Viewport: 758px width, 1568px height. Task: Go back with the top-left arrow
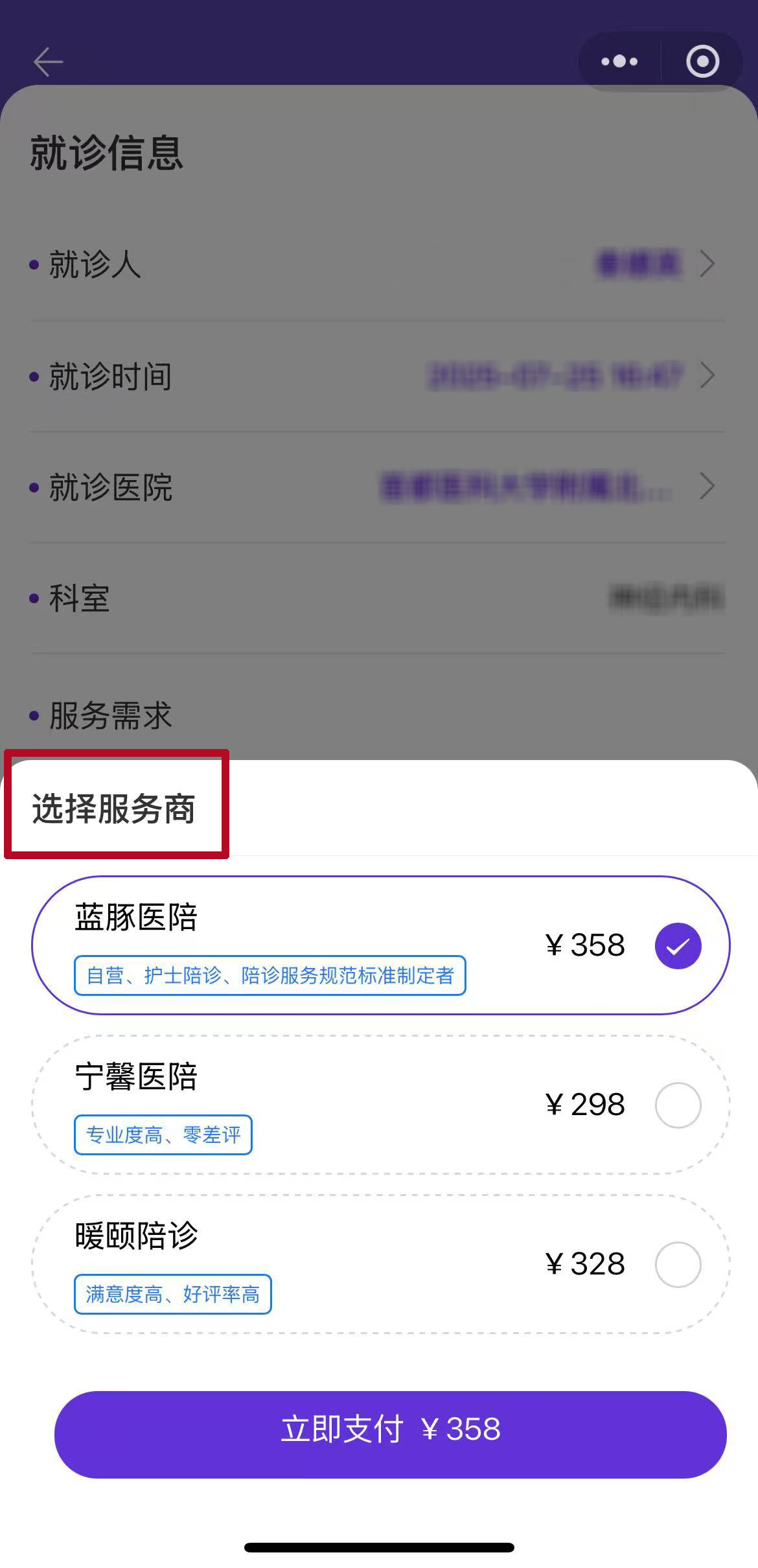pos(48,62)
